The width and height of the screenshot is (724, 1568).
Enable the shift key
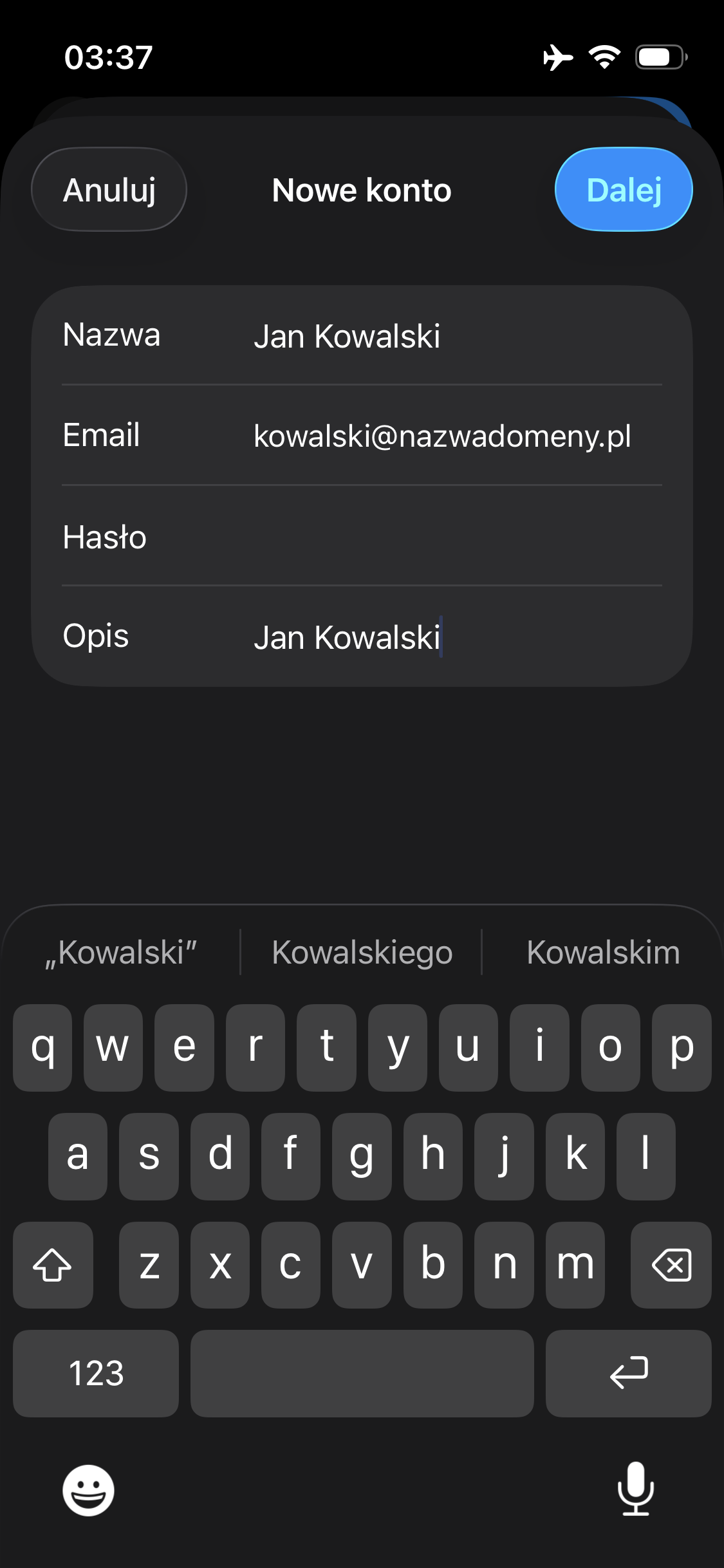tap(53, 1265)
